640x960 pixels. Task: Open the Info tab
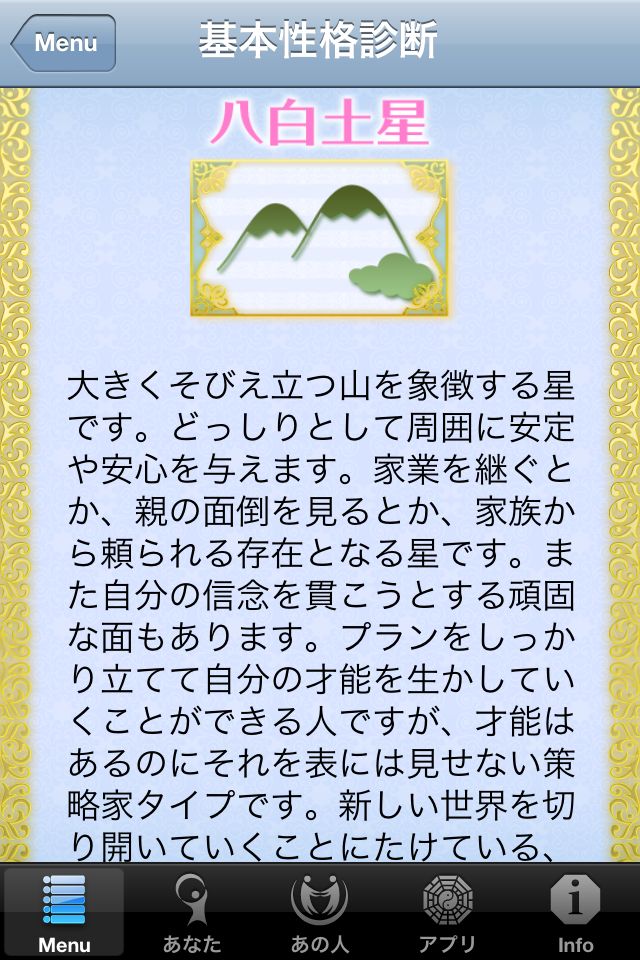(x=576, y=912)
